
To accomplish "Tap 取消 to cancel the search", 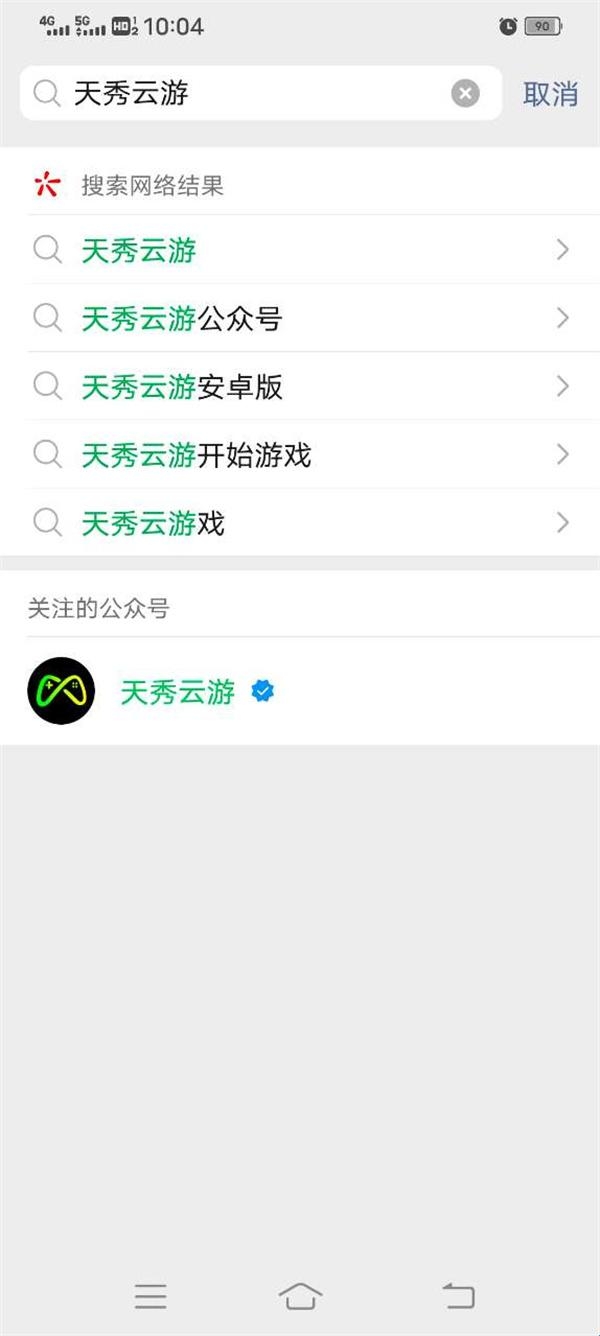I will [x=550, y=94].
